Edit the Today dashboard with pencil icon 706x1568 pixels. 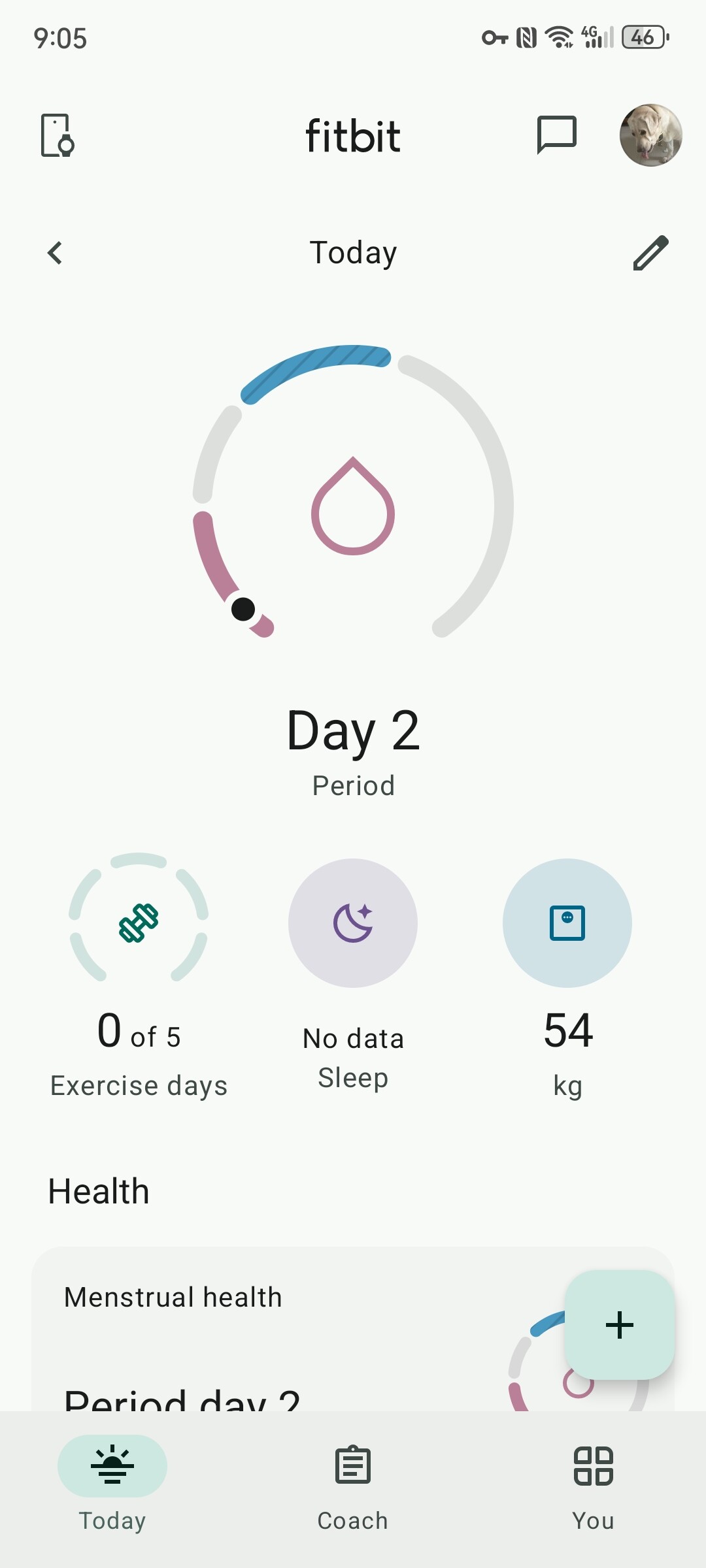click(x=650, y=253)
